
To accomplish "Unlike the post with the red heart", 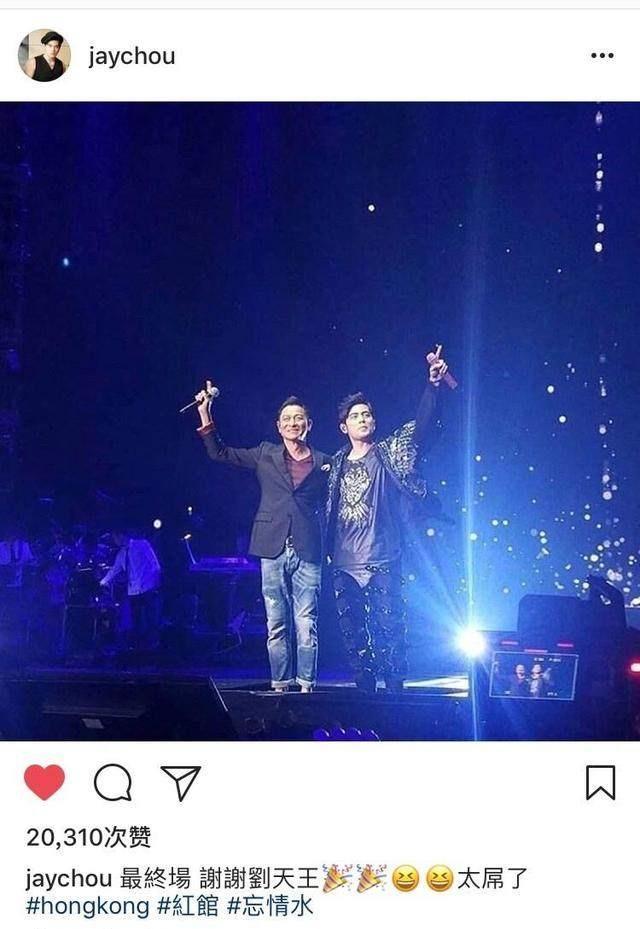I will tap(44, 782).
